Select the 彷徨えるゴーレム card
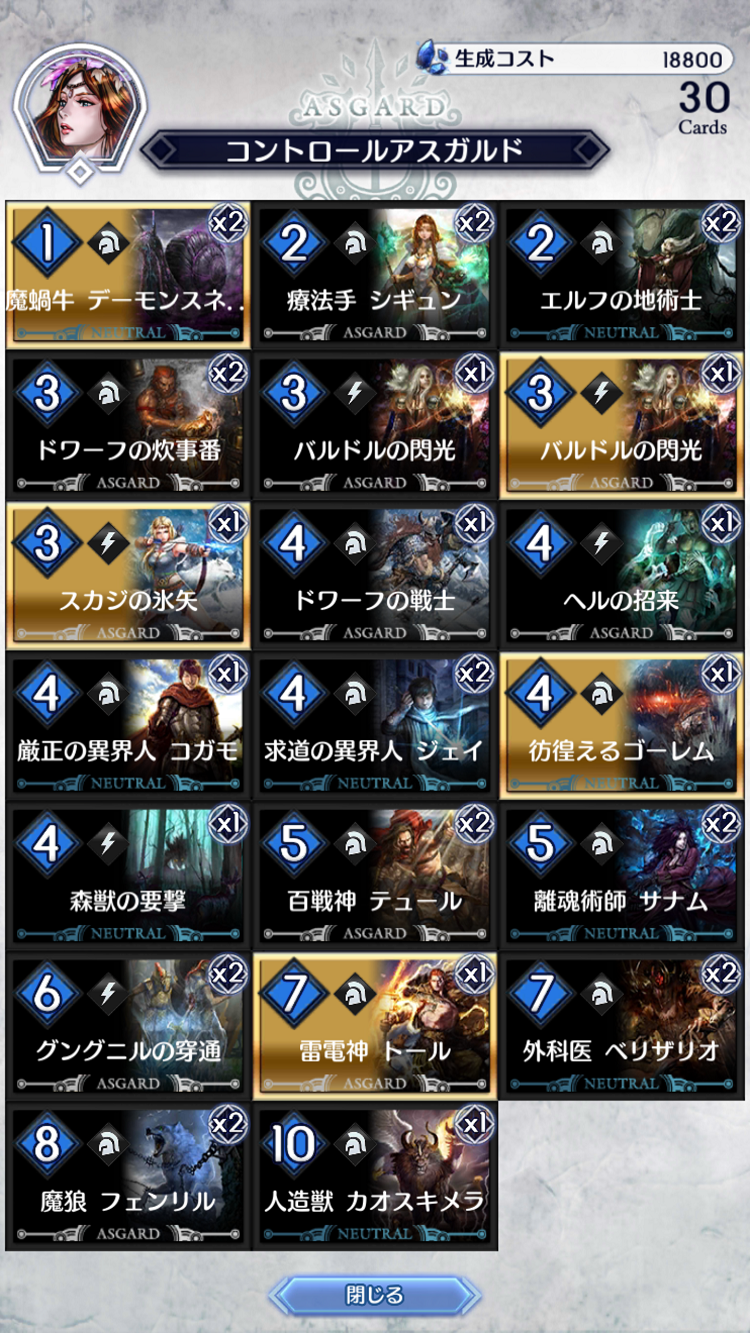750x1333 pixels. click(x=622, y=725)
